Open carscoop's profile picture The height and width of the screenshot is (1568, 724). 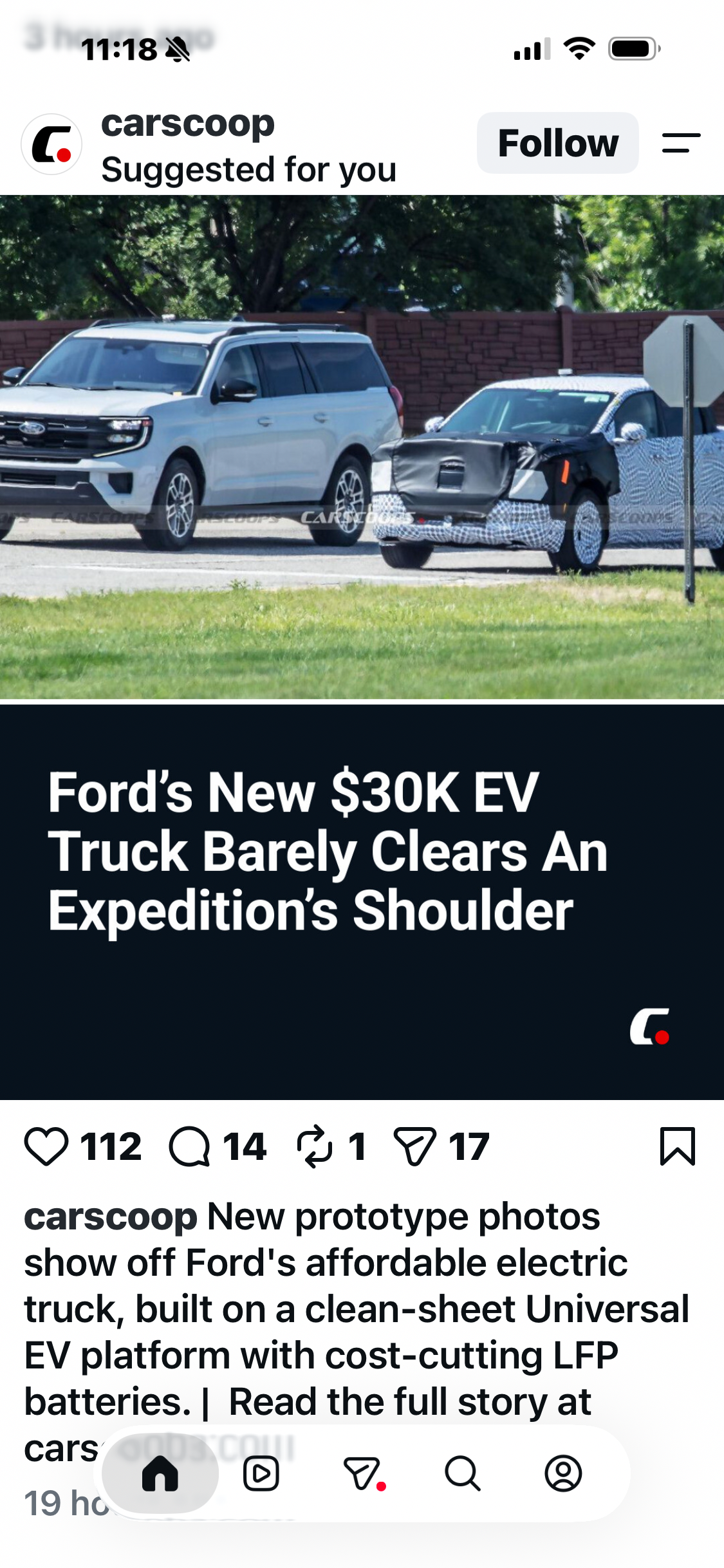51,144
